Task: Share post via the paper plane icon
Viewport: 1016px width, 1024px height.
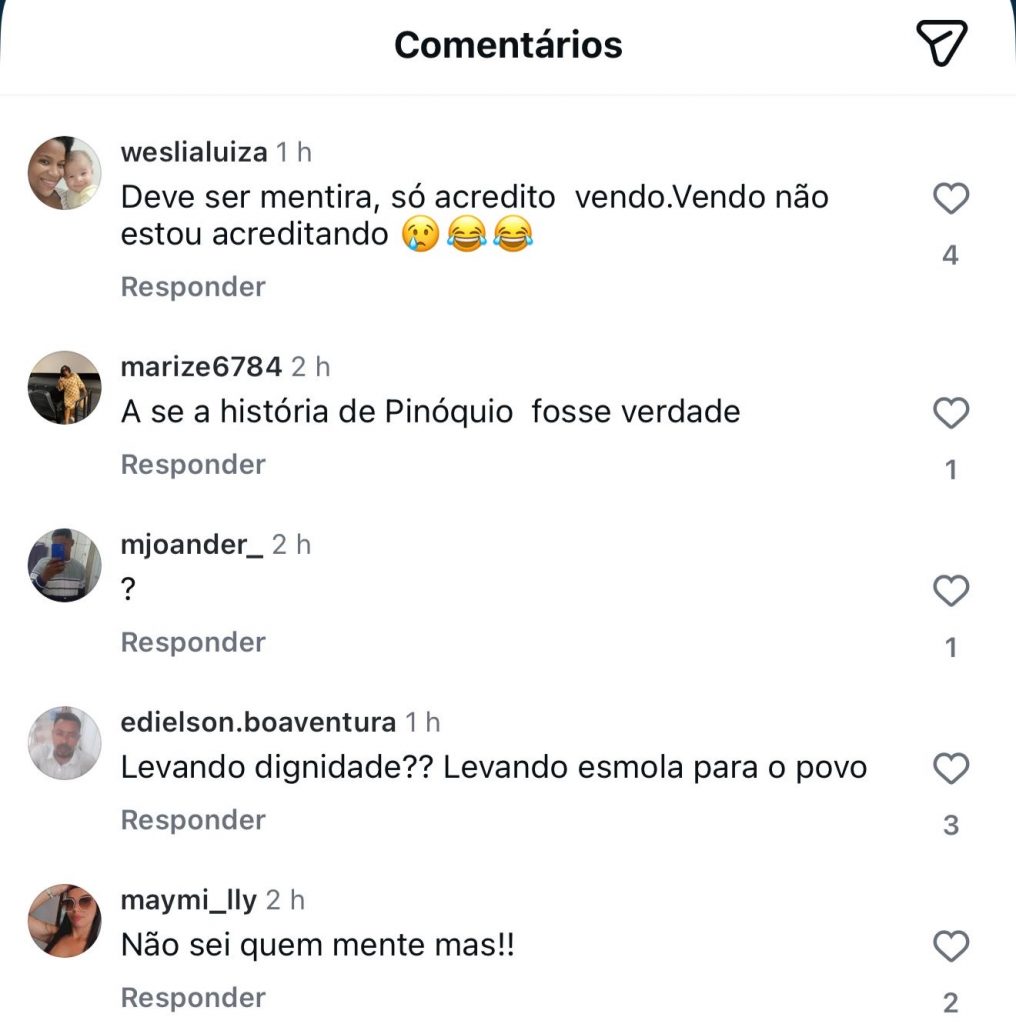Action: point(941,43)
